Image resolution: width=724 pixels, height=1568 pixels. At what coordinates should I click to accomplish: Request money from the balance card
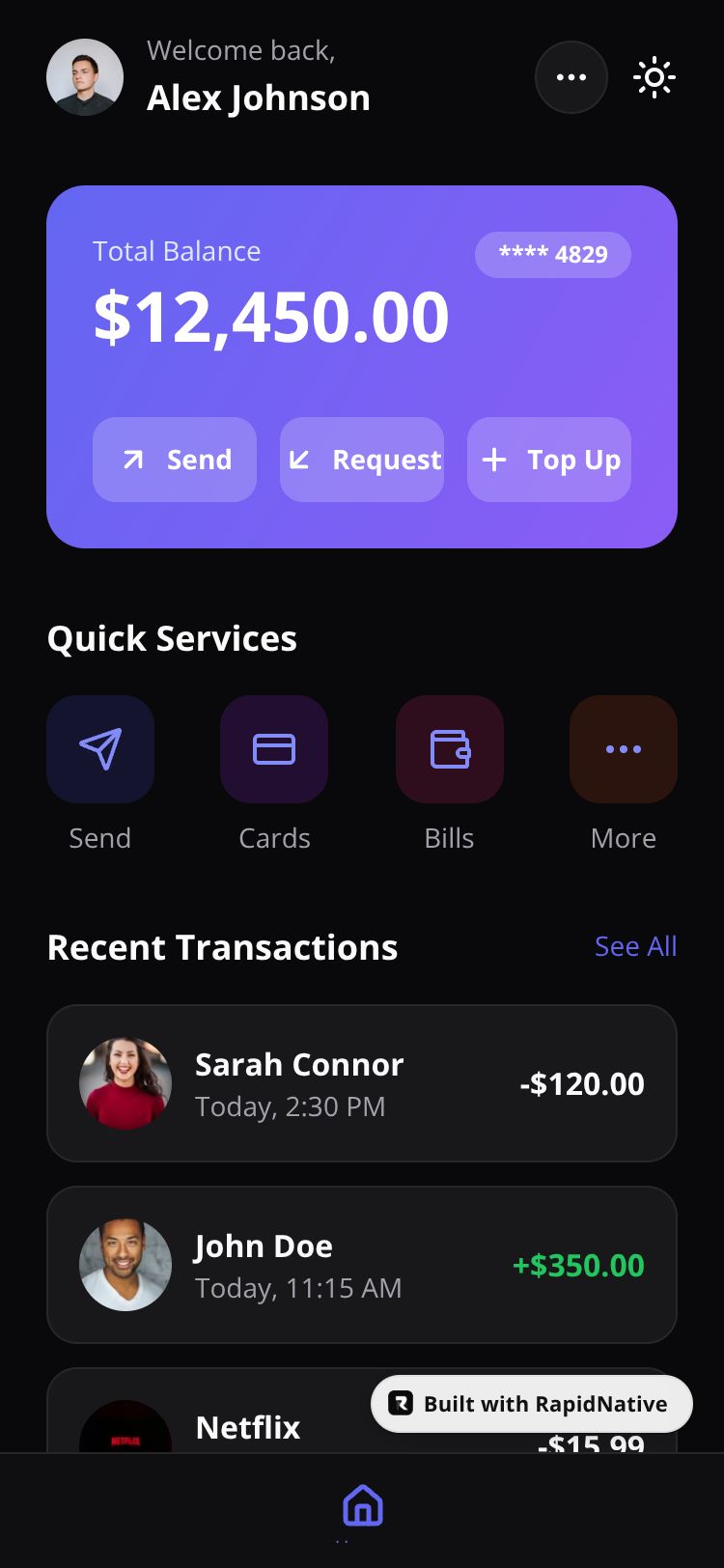pos(362,460)
